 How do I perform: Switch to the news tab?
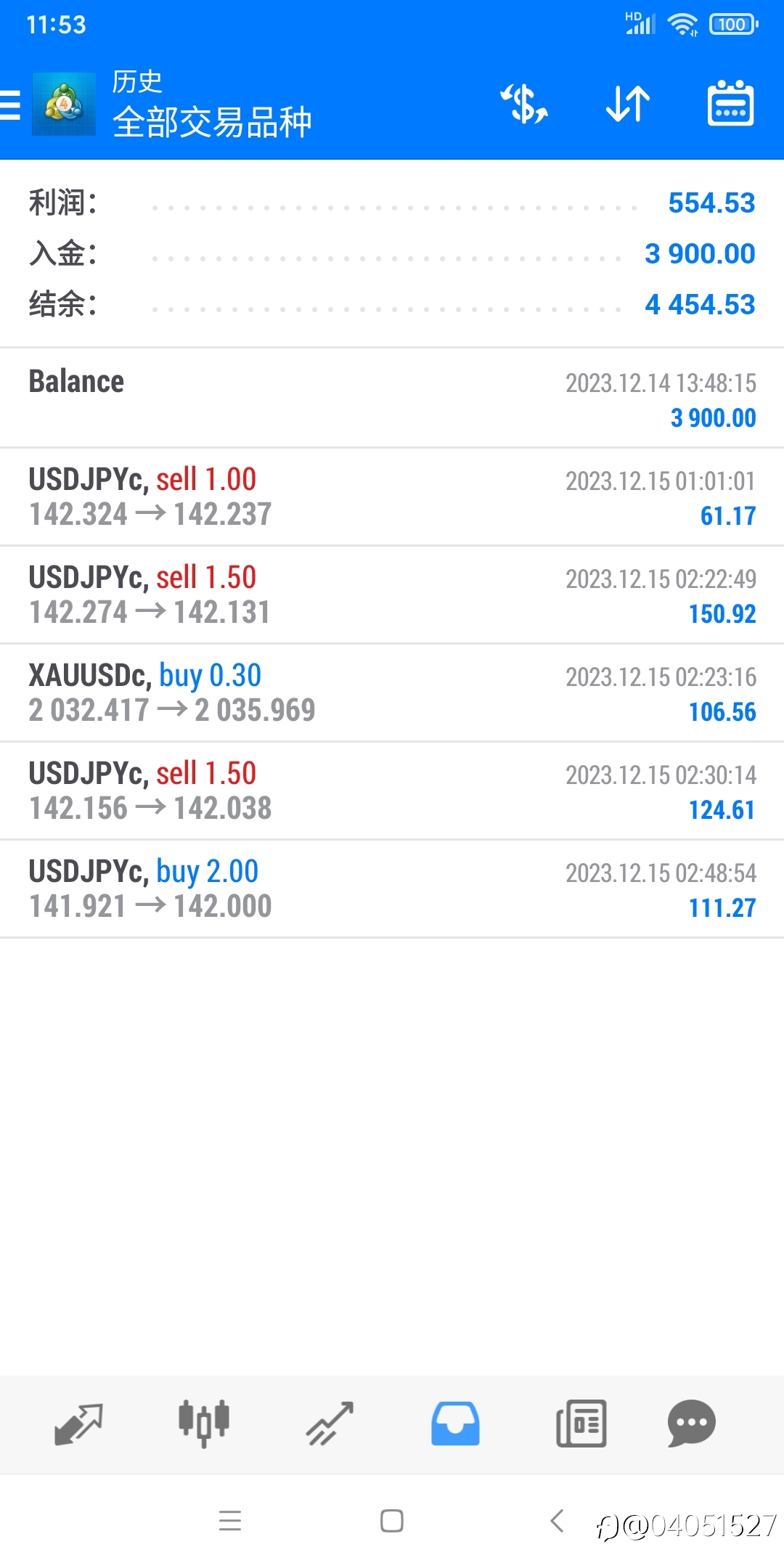coord(581,1424)
